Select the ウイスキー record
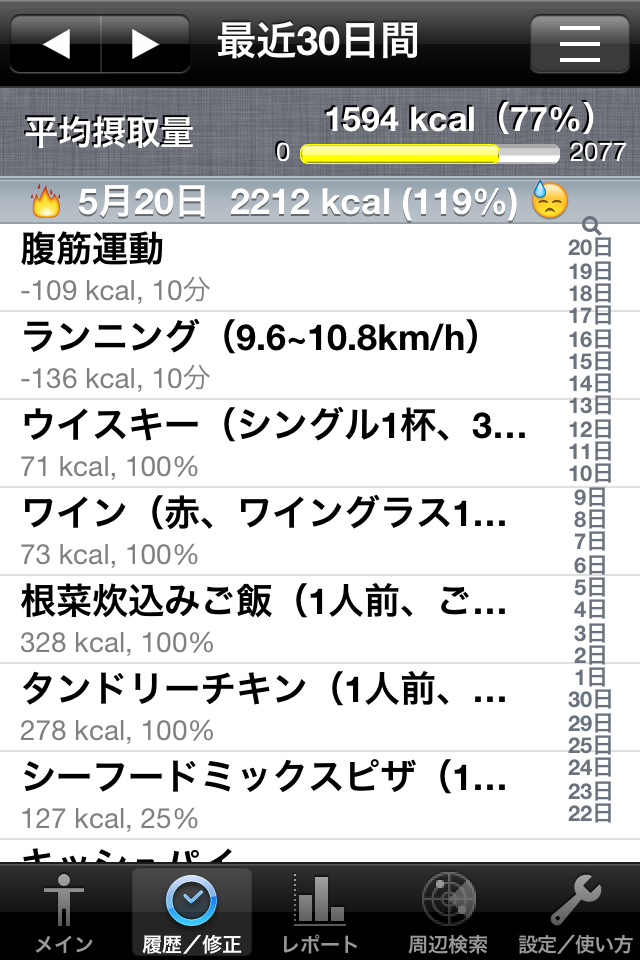This screenshot has width=640, height=960. [280, 443]
